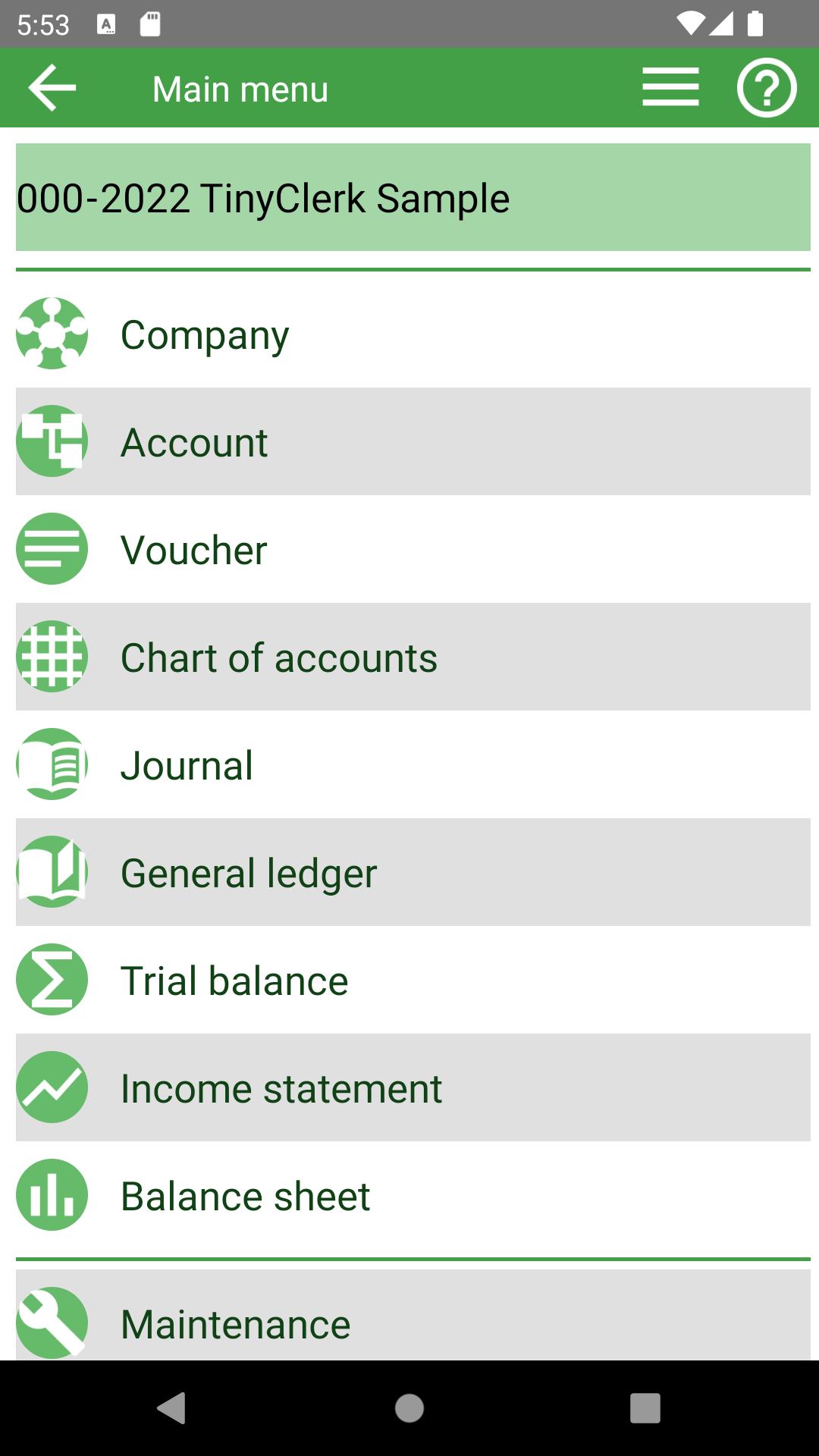819x1456 pixels.
Task: Tap the system back navigation button
Action: (x=171, y=1408)
